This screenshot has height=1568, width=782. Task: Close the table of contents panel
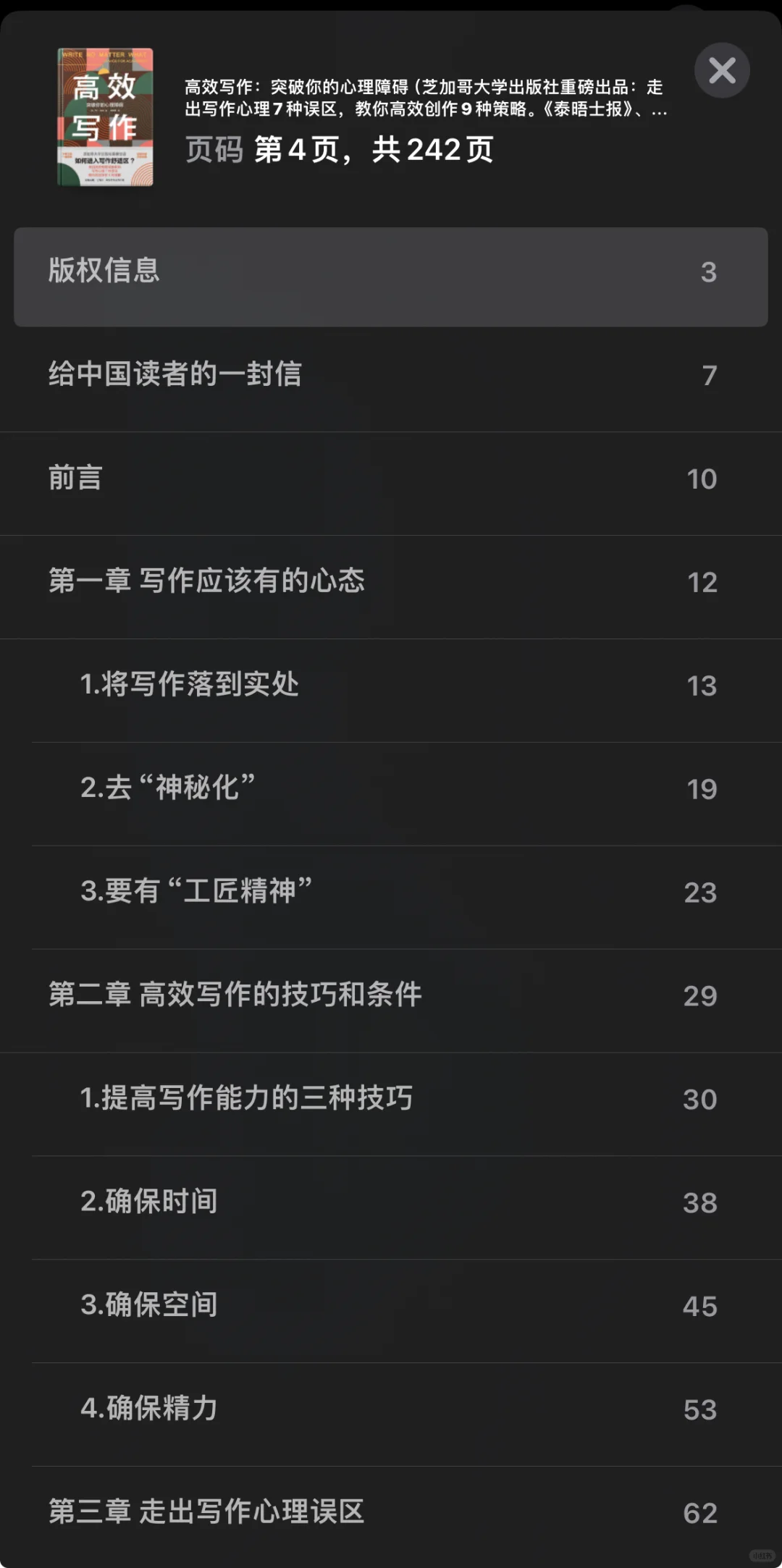point(721,70)
